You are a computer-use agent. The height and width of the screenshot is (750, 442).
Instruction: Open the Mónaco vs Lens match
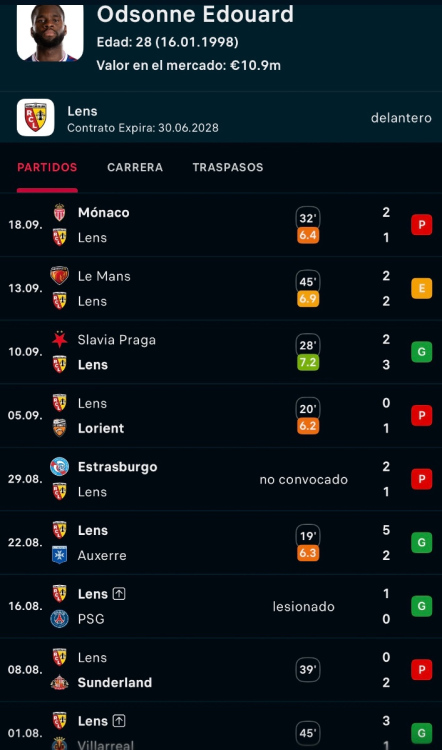point(221,225)
